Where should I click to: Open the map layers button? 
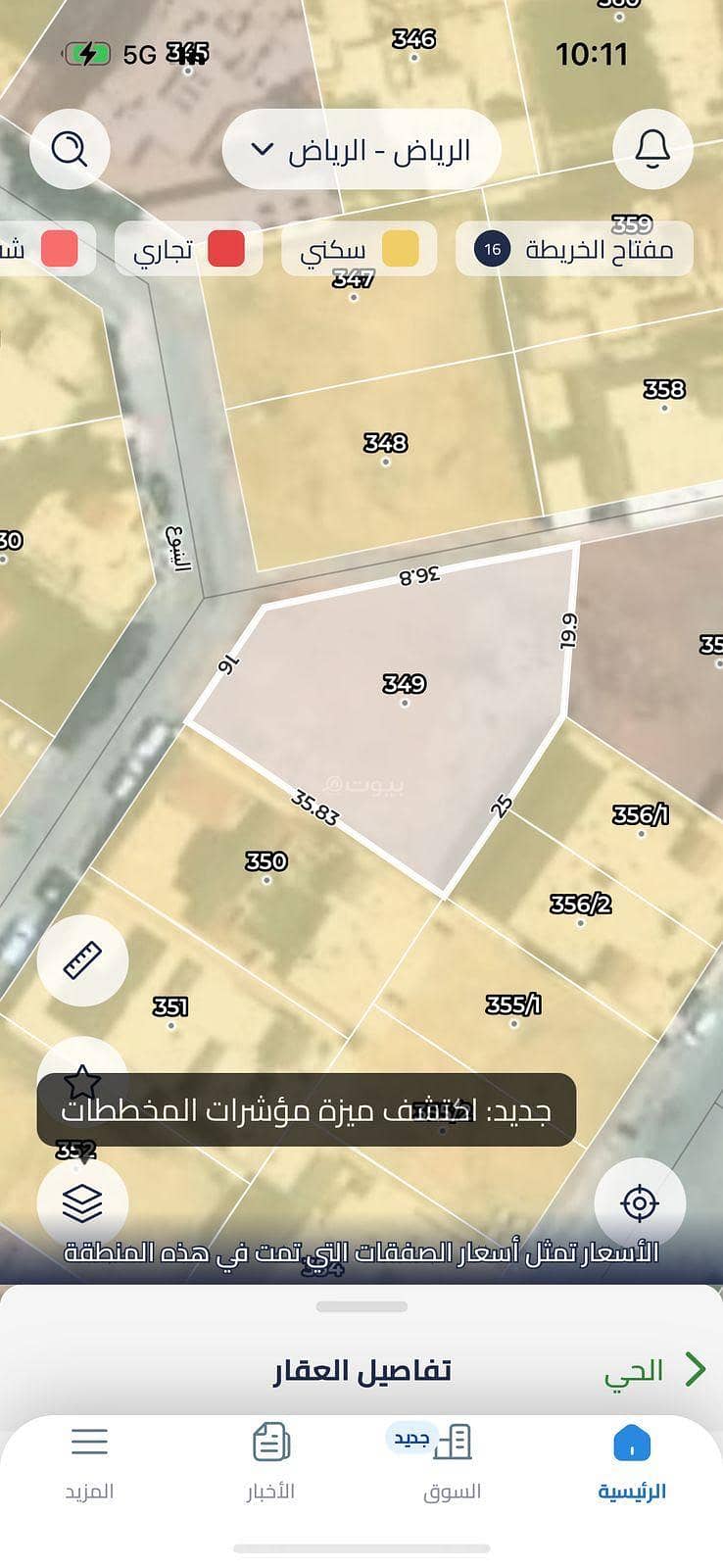[82, 1201]
